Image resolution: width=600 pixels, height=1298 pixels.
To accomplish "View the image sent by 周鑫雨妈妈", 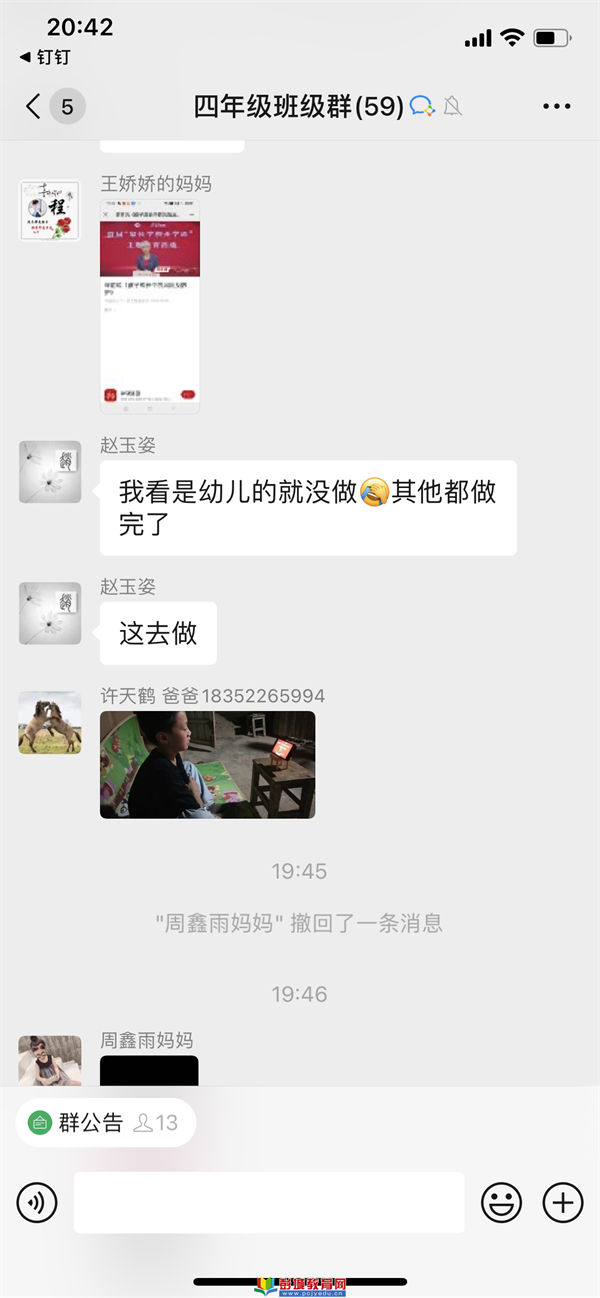I will pyautogui.click(x=149, y=1070).
